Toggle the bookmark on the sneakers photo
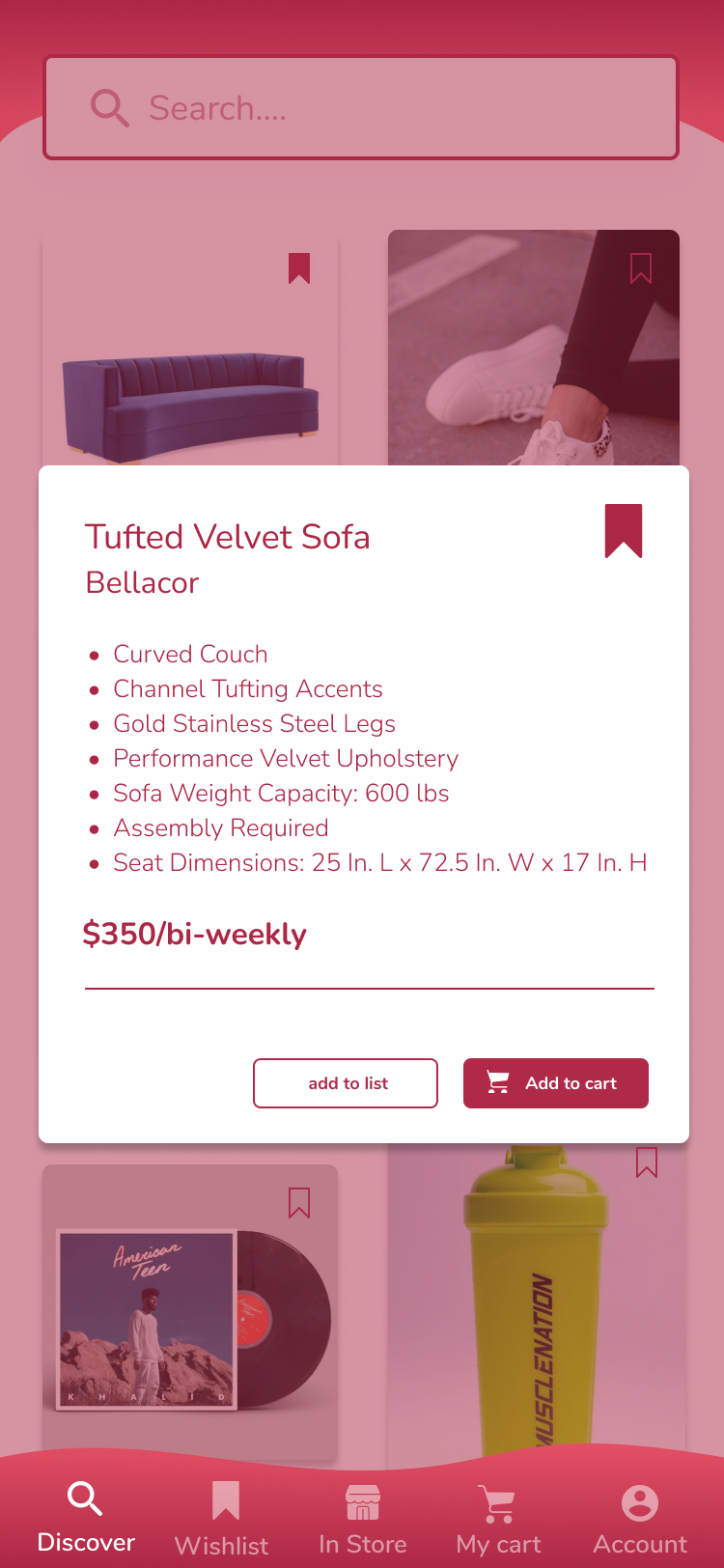 point(641,270)
